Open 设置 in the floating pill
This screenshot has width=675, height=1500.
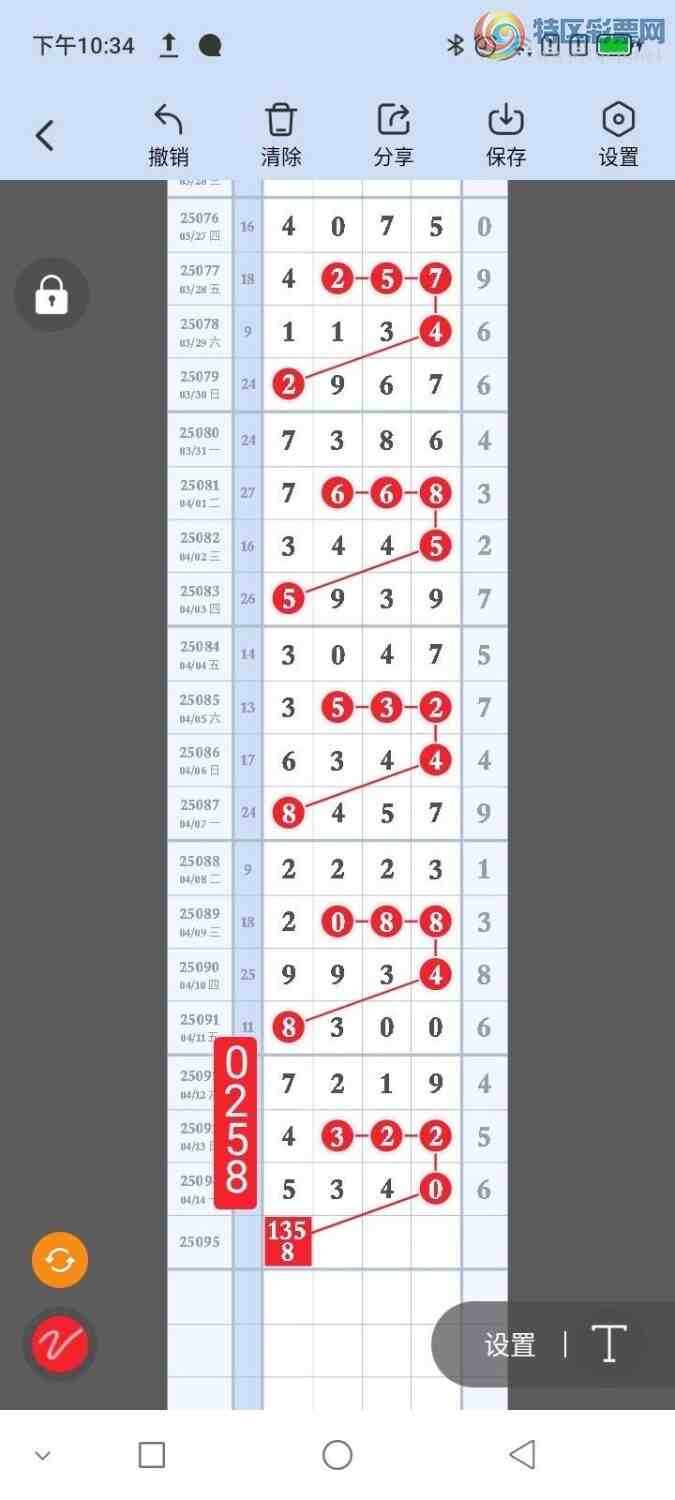[510, 1345]
